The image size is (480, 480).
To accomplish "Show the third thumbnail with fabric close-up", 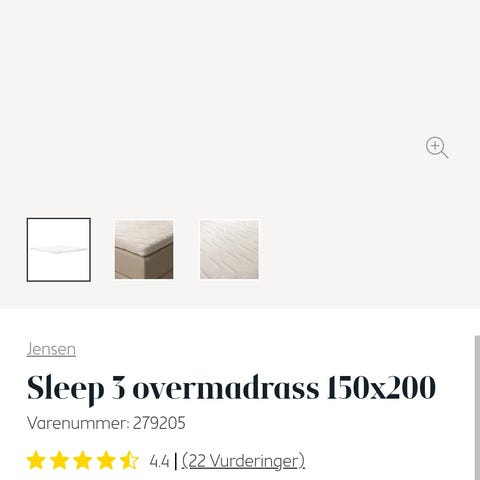I will click(x=229, y=250).
